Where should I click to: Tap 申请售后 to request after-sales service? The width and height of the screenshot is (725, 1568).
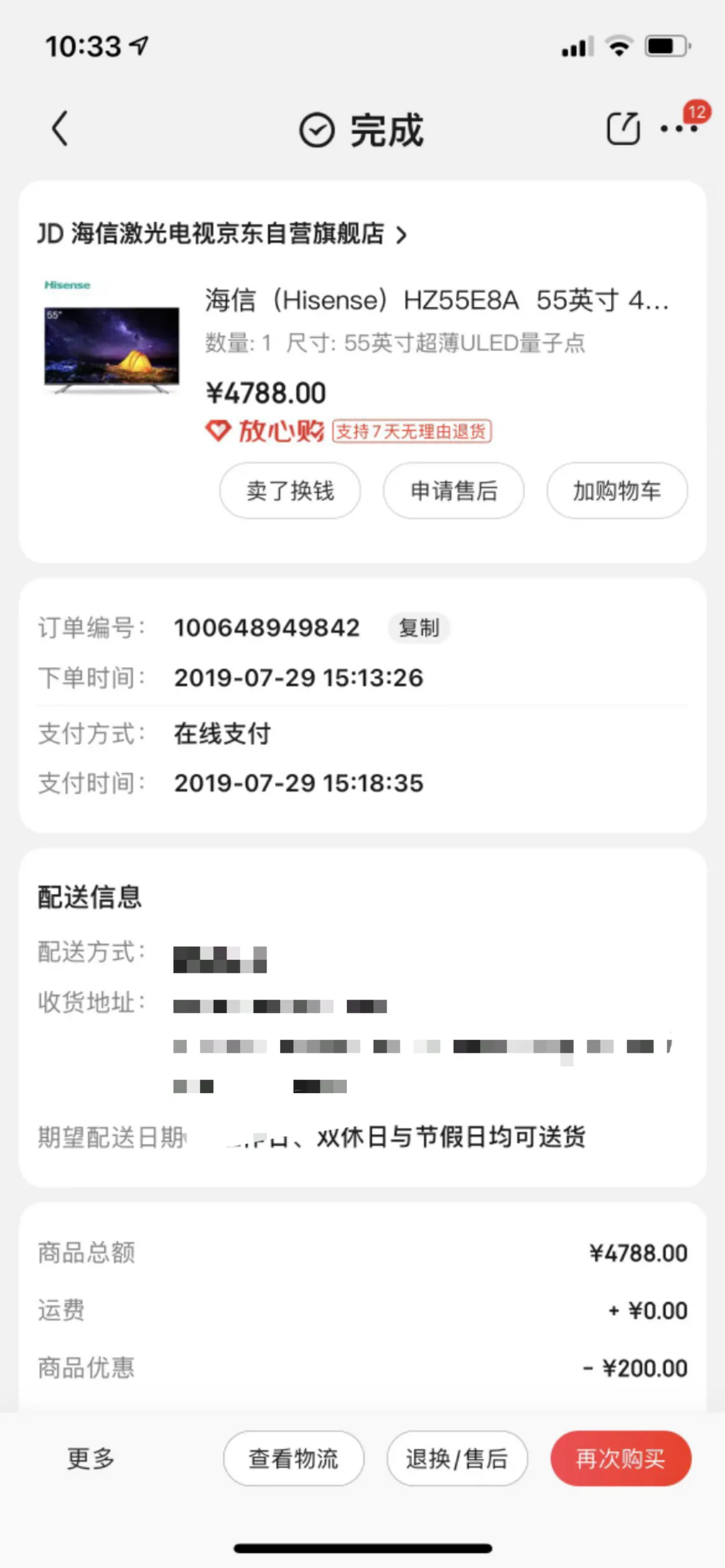[x=454, y=491]
